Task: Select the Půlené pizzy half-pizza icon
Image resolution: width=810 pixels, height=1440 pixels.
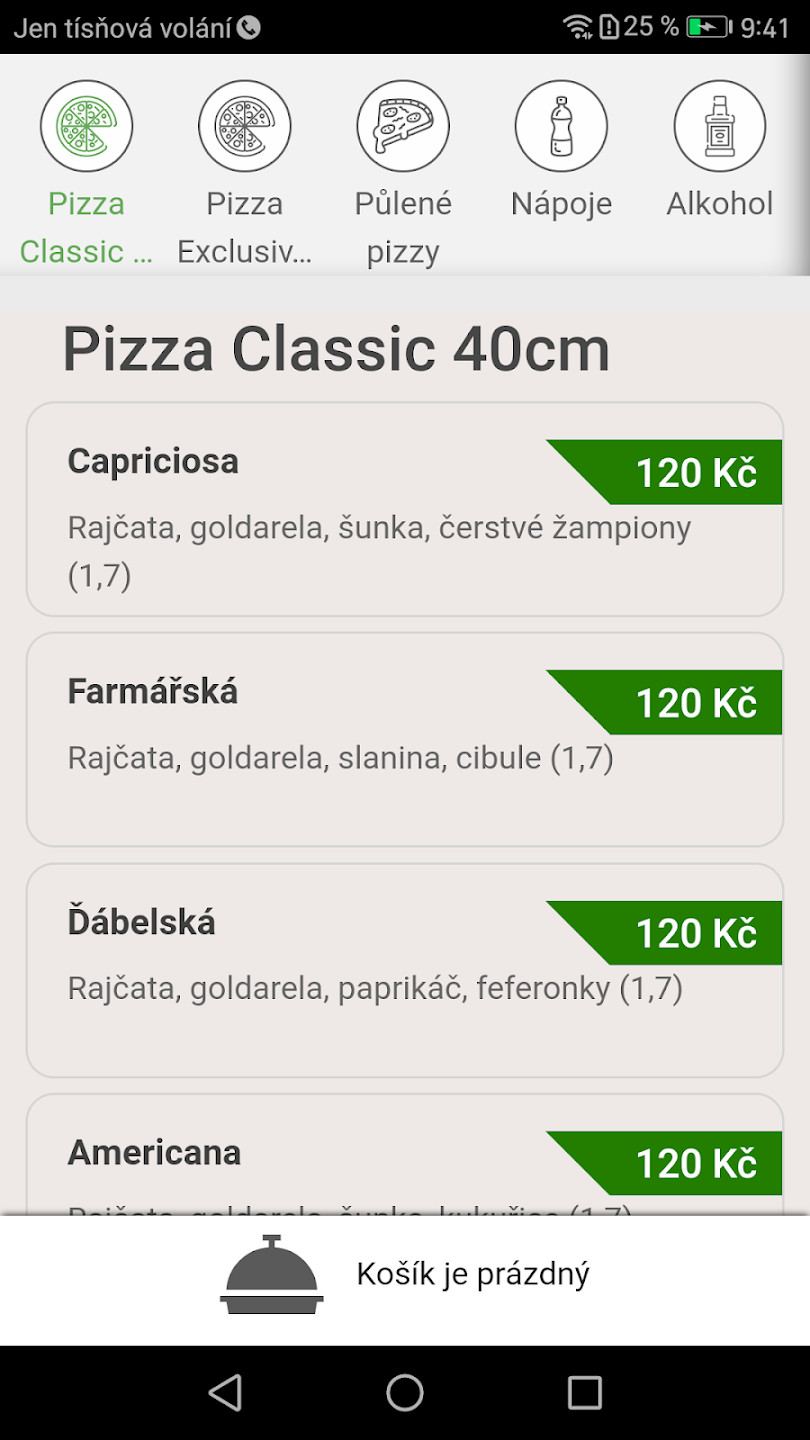Action: pos(403,125)
